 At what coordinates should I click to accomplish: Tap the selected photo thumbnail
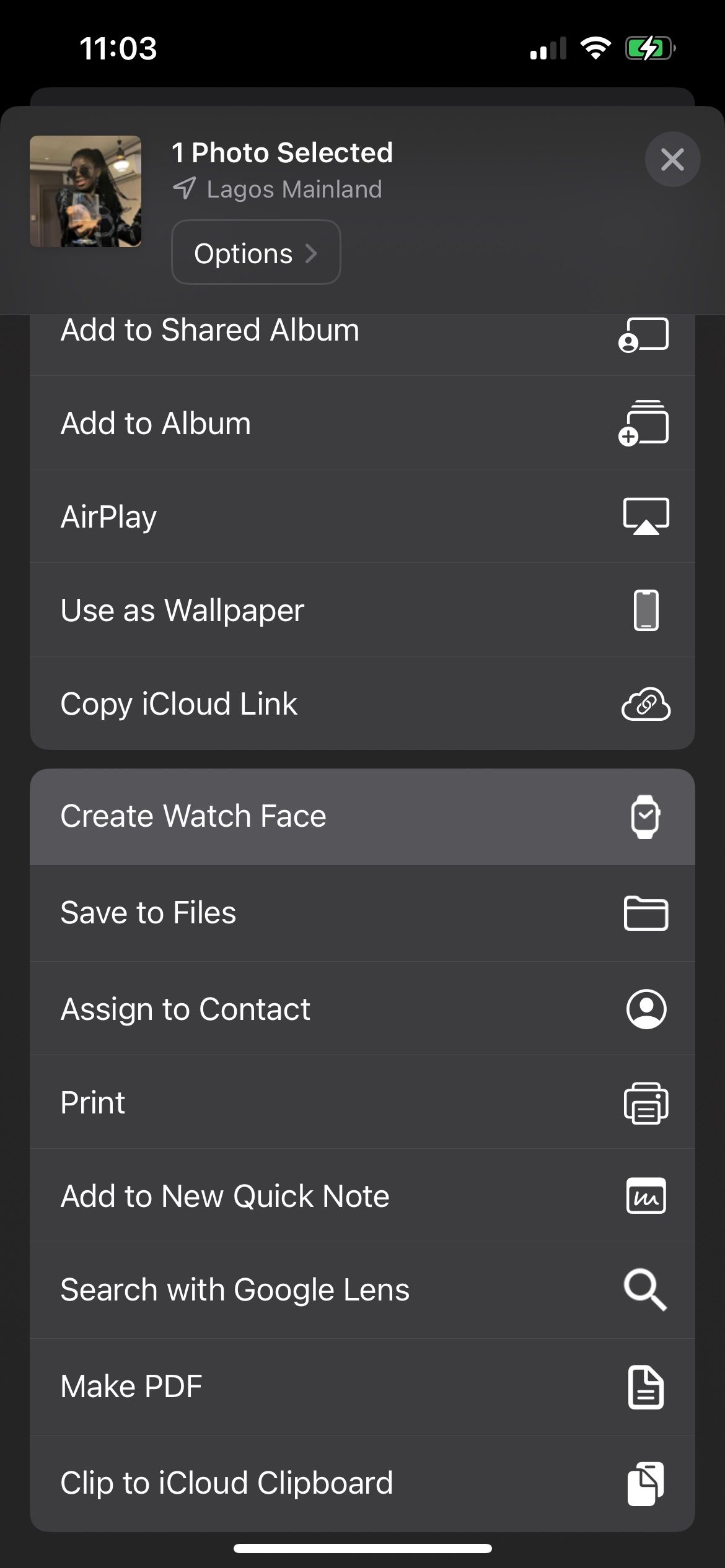[87, 190]
